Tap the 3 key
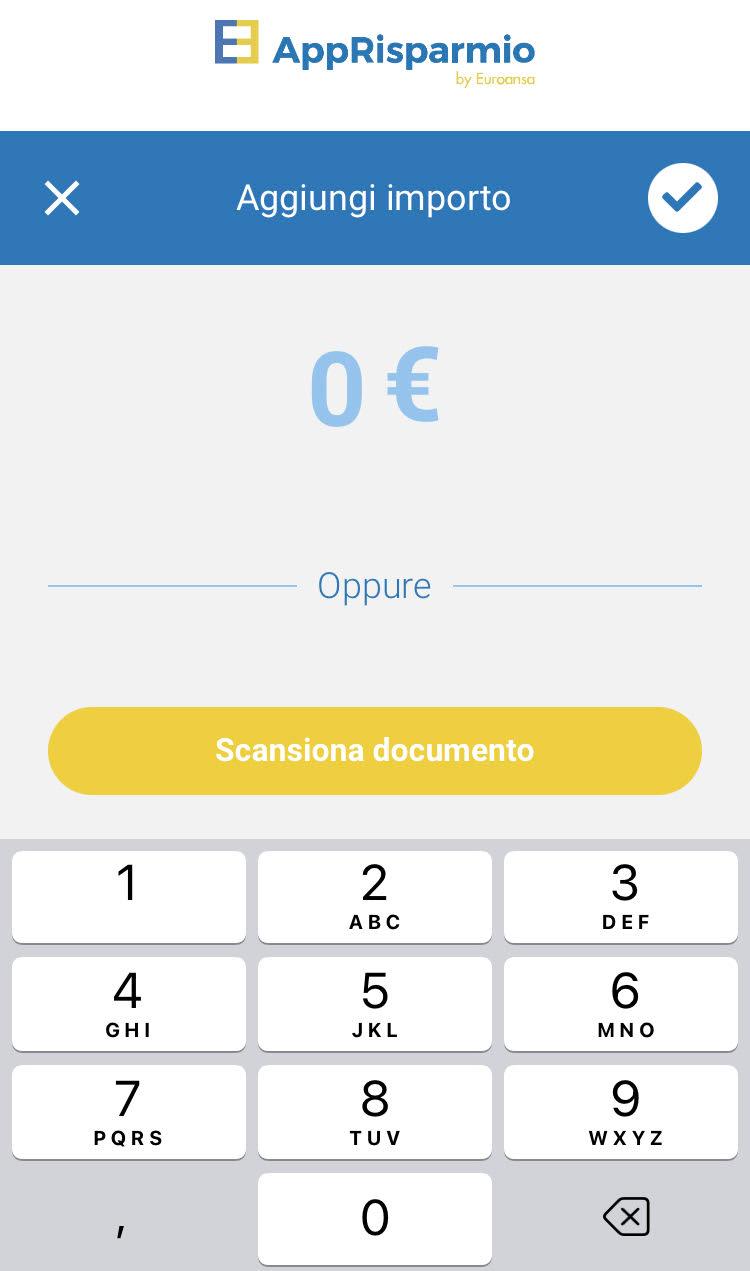Screen dimensions: 750x1271 point(621,897)
